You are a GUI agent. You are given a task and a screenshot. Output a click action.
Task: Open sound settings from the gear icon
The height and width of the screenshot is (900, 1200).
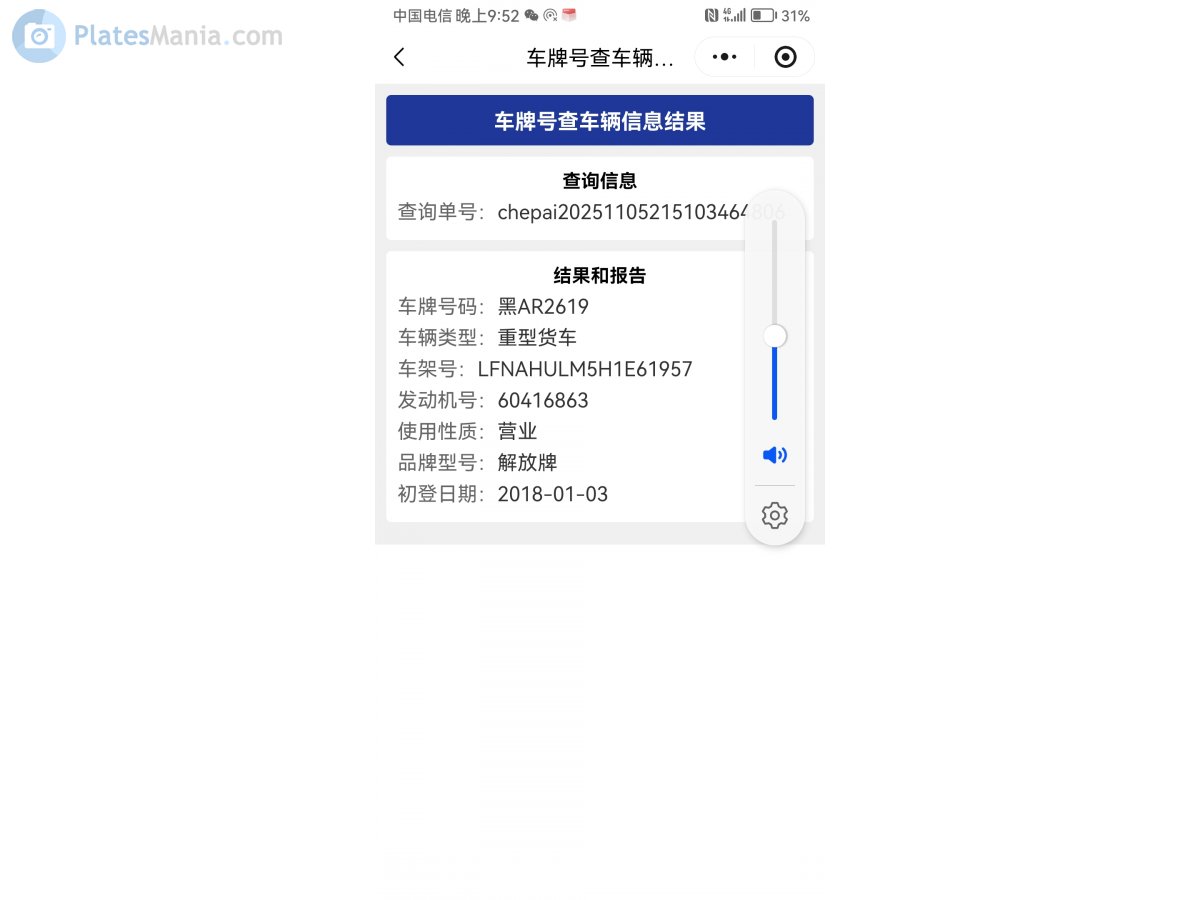774,516
